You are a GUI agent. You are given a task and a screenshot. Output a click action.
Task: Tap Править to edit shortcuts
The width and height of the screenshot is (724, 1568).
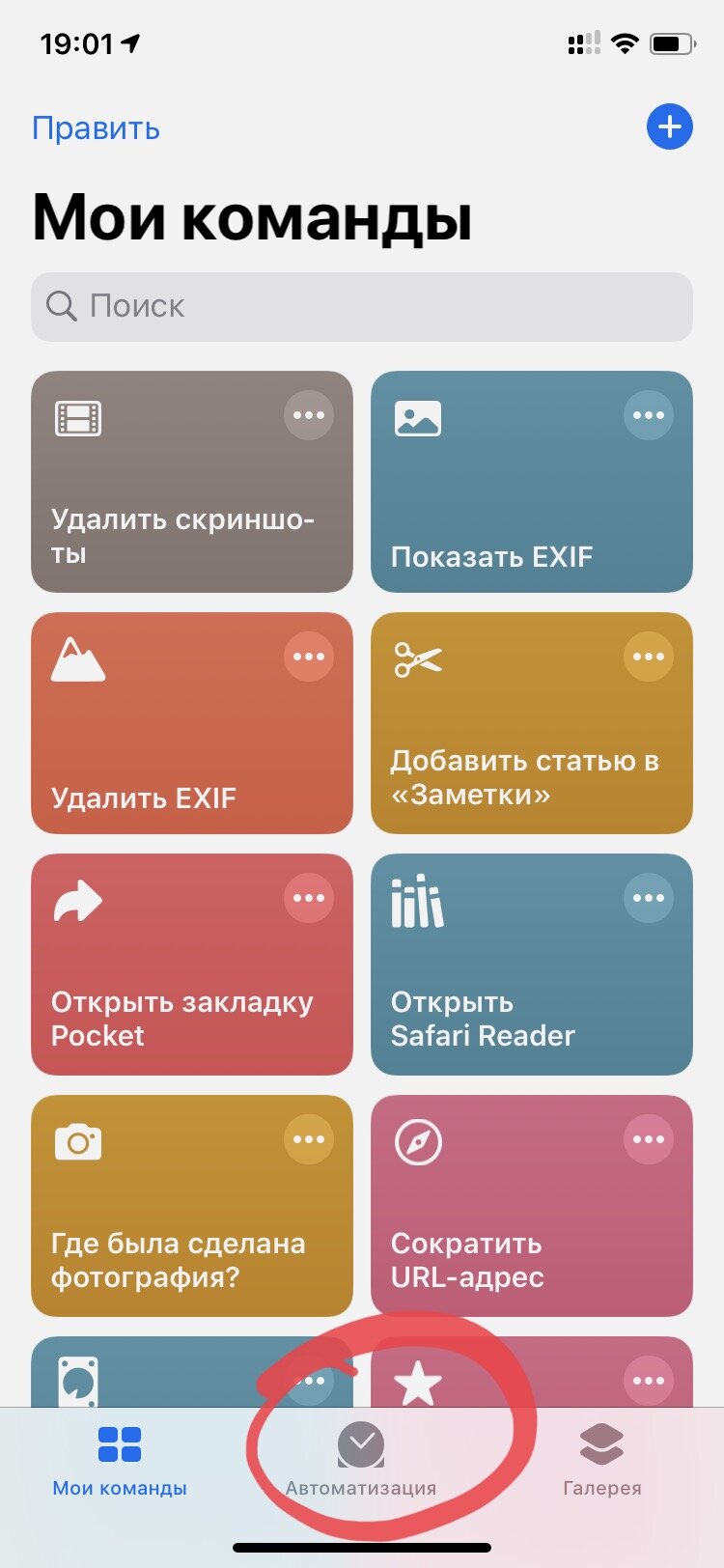click(96, 128)
